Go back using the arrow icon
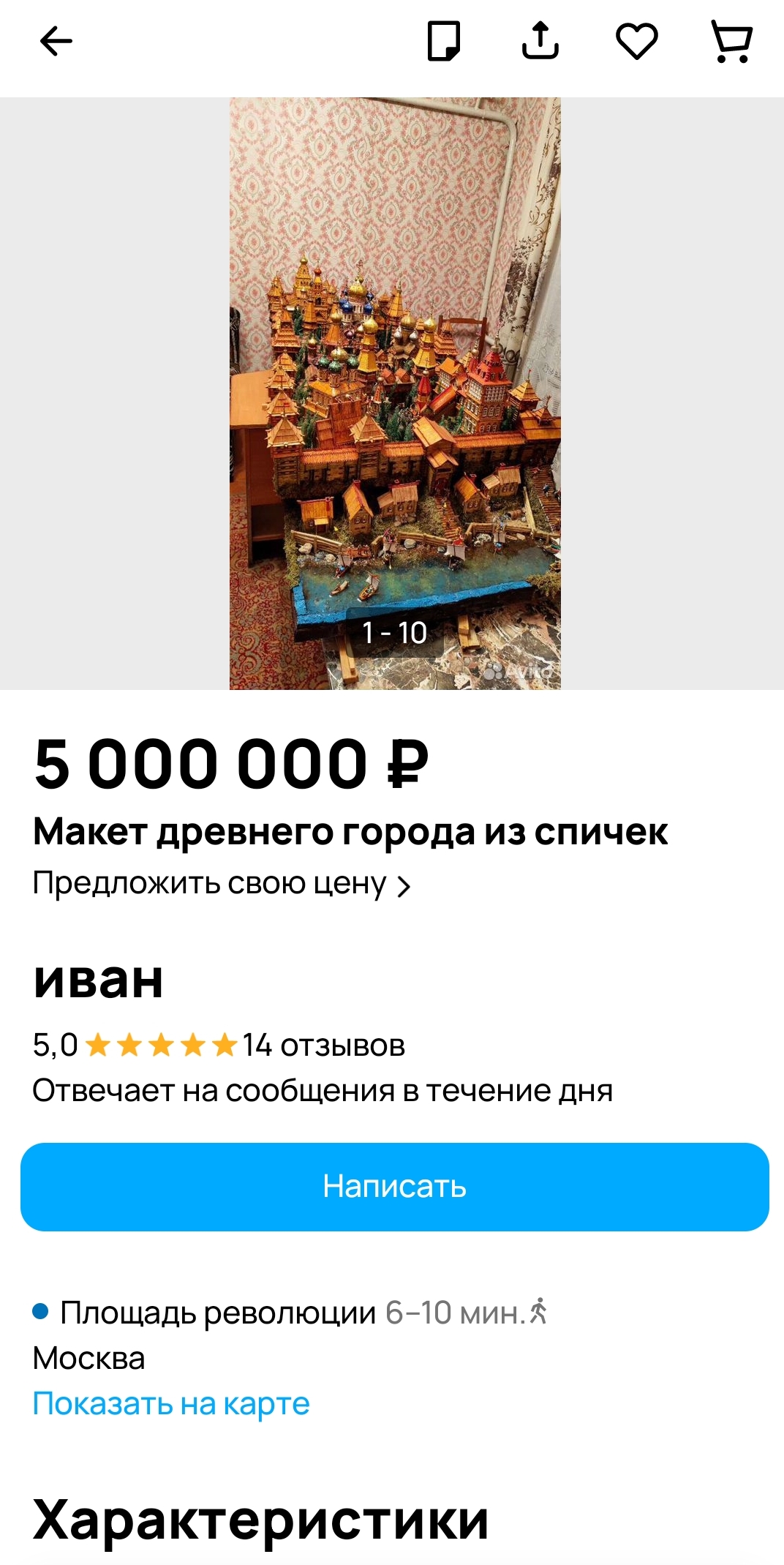 pyautogui.click(x=56, y=41)
